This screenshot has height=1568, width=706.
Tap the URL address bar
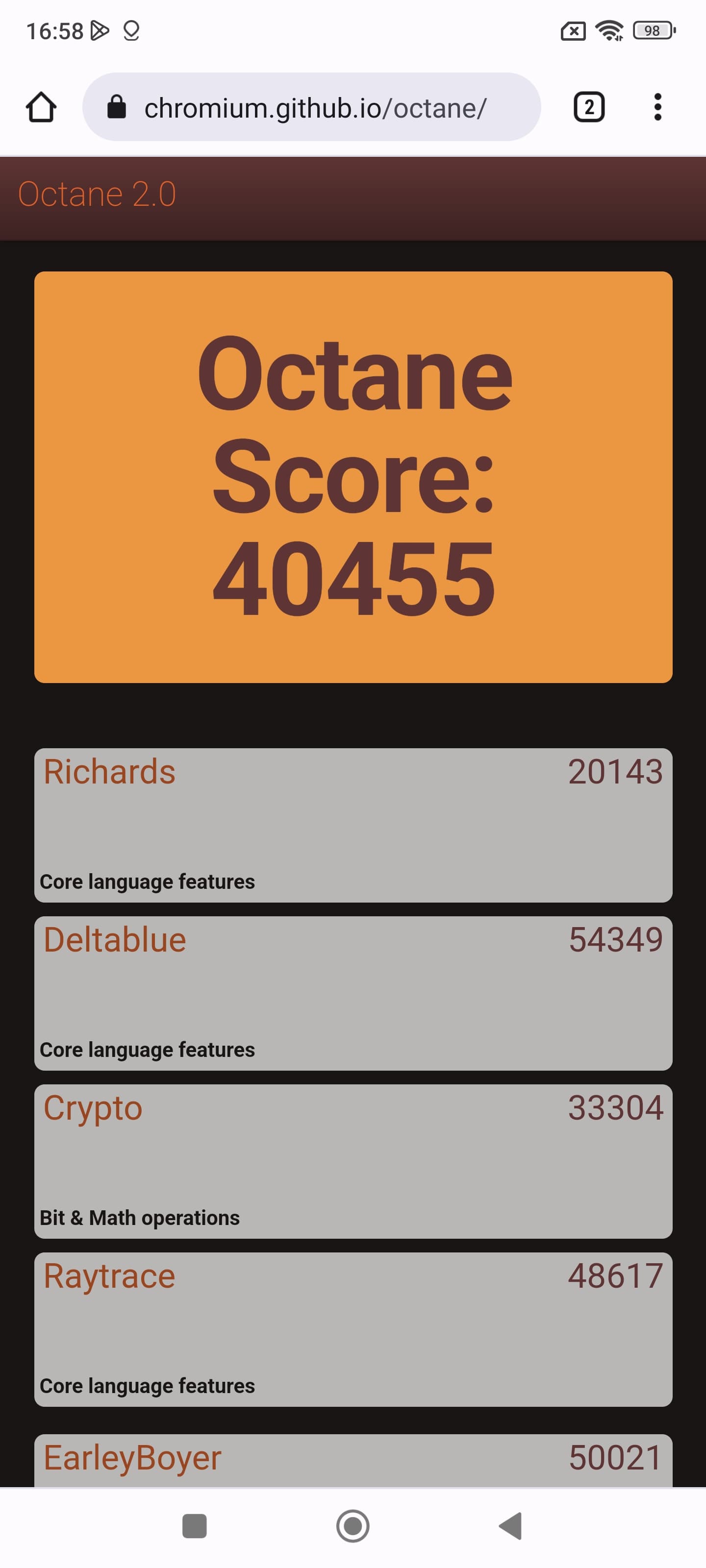[x=314, y=108]
